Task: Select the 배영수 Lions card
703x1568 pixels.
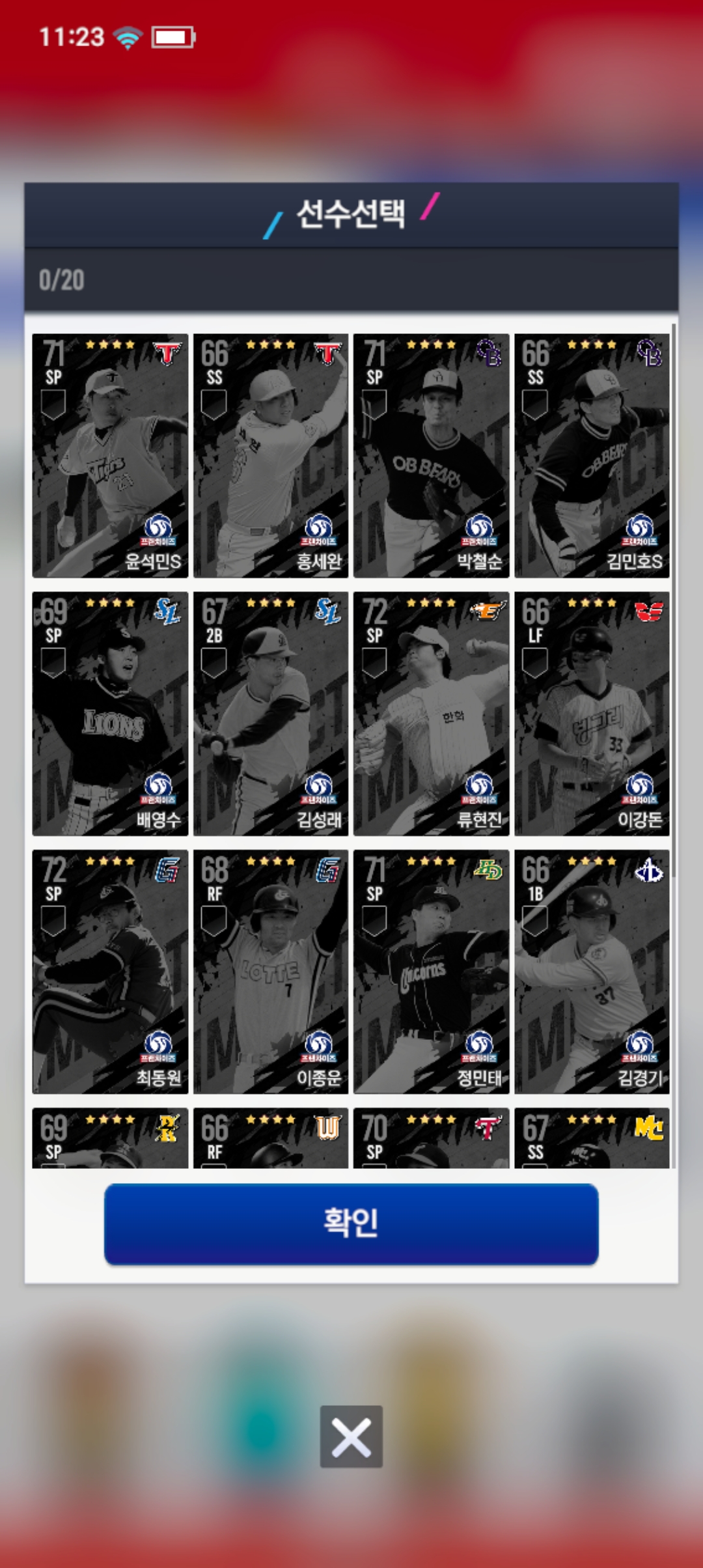Action: [110, 714]
